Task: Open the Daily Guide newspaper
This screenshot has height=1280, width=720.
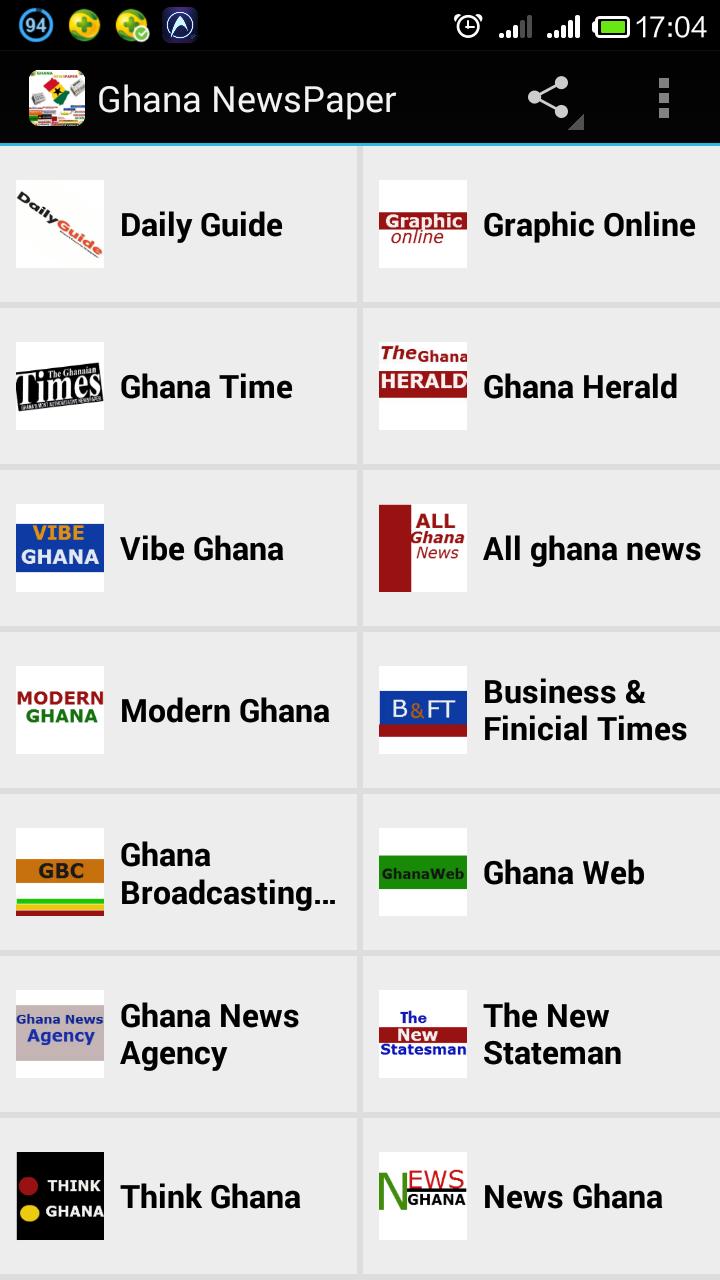Action: 178,225
